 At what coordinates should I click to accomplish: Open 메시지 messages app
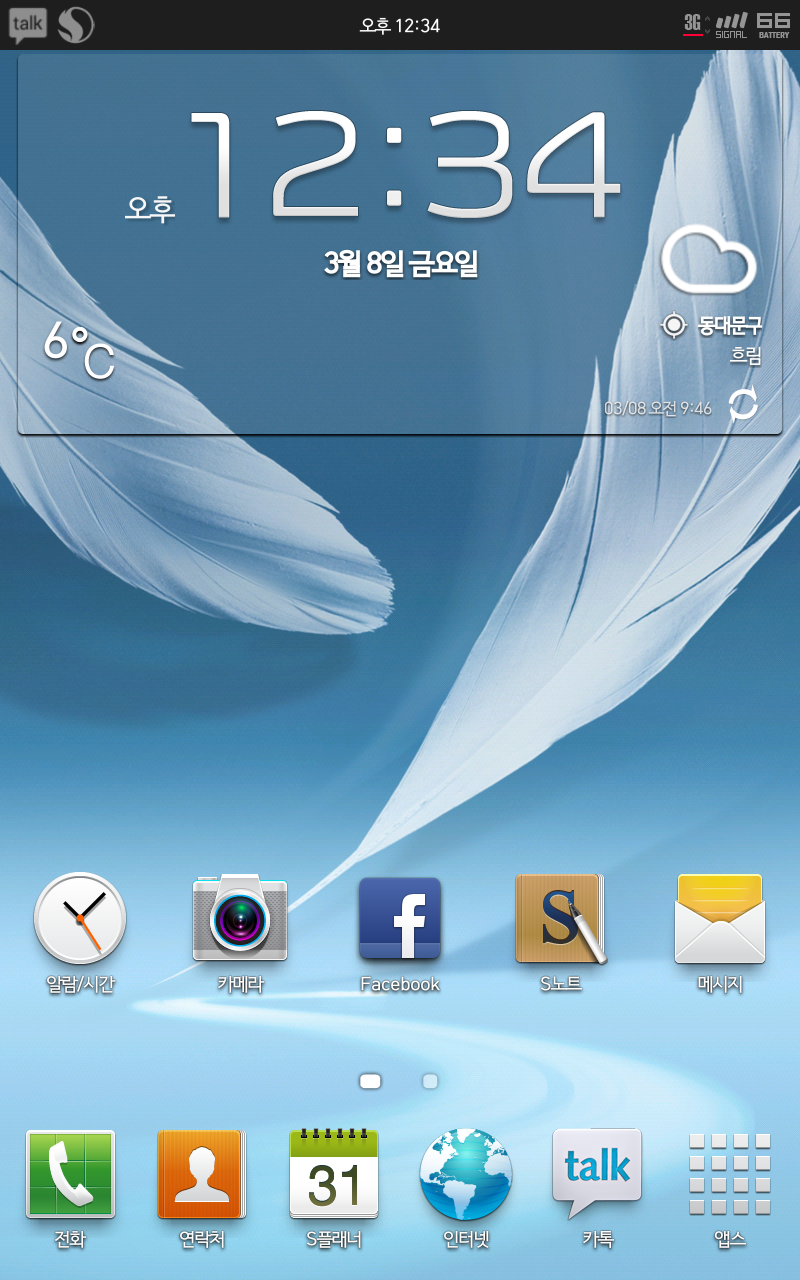point(720,918)
